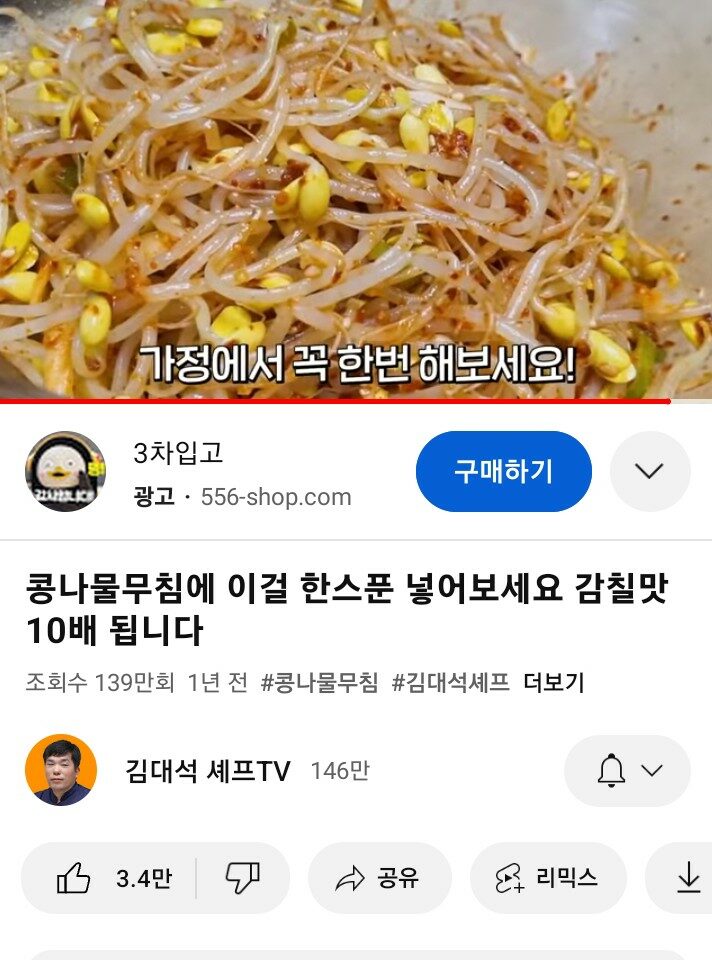Share the video with 공유
Viewport: 712px width, 960px height.
(379, 878)
